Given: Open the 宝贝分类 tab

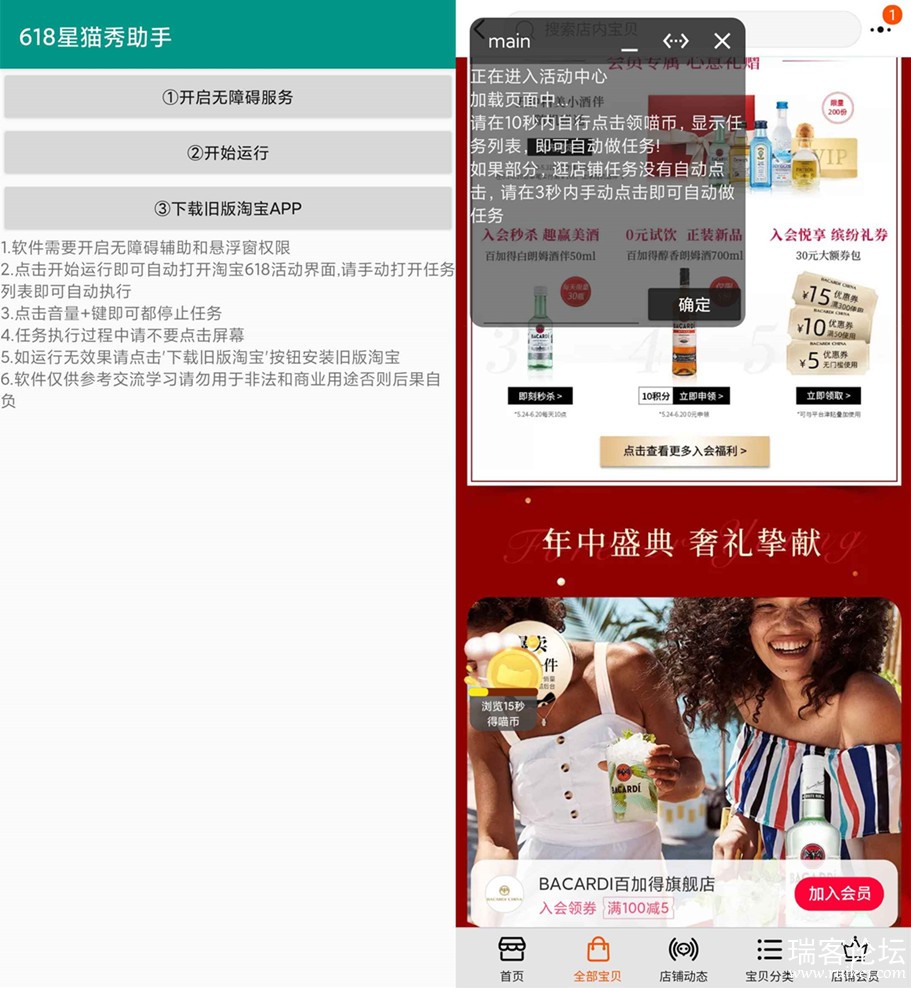Looking at the screenshot, I should pos(769,959).
